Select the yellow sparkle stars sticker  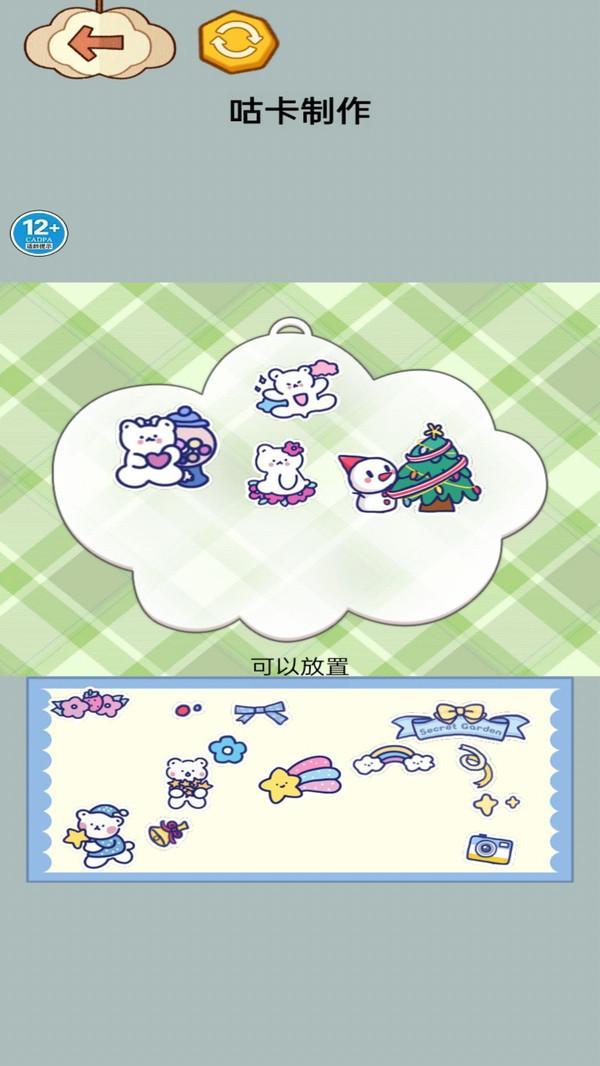coord(495,803)
